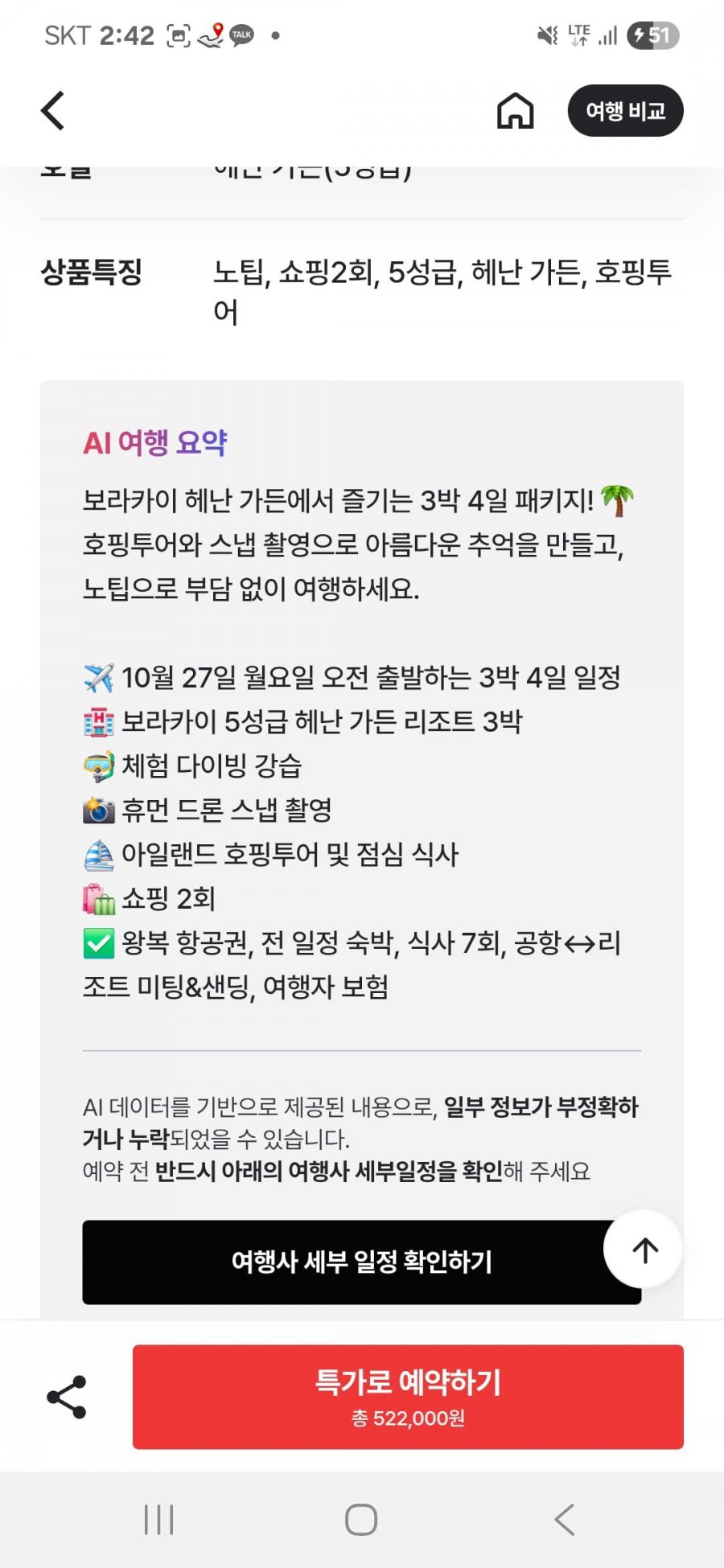This screenshot has height=1568, width=724.
Task: Book with 특가로 예약하기 button
Action: pos(408,1397)
